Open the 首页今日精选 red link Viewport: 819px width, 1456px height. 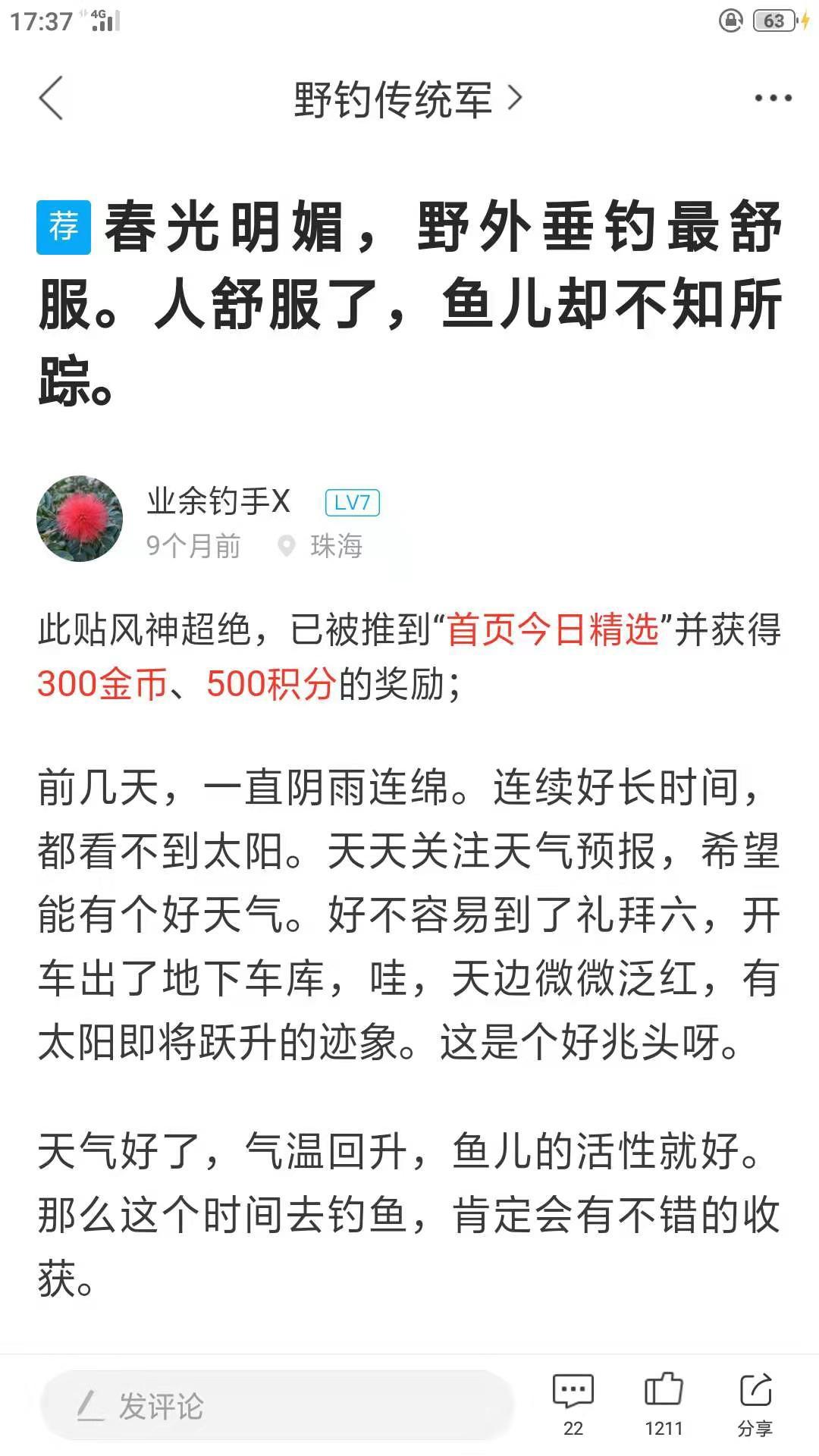[x=552, y=629]
